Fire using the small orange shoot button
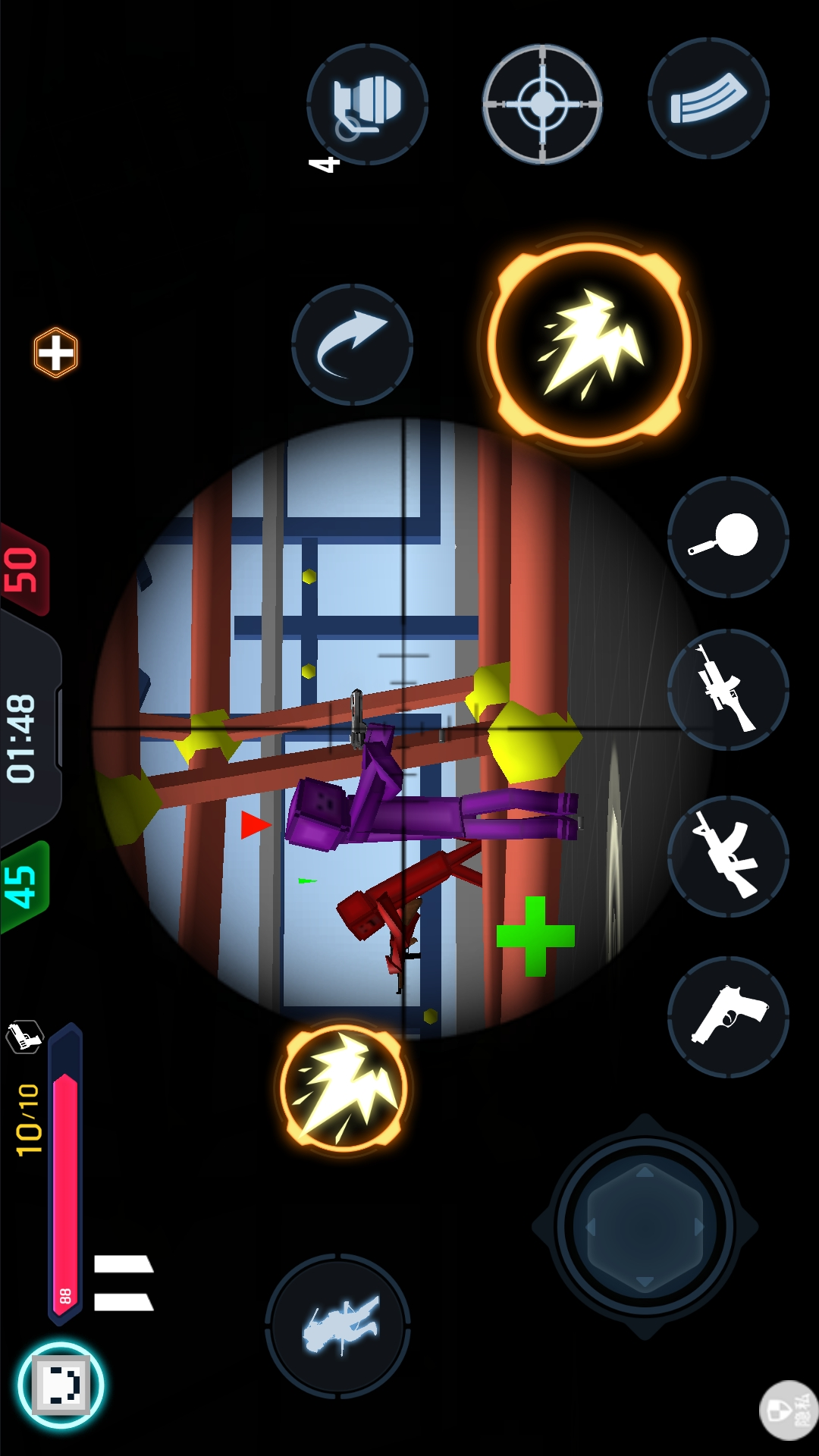 [x=344, y=1088]
